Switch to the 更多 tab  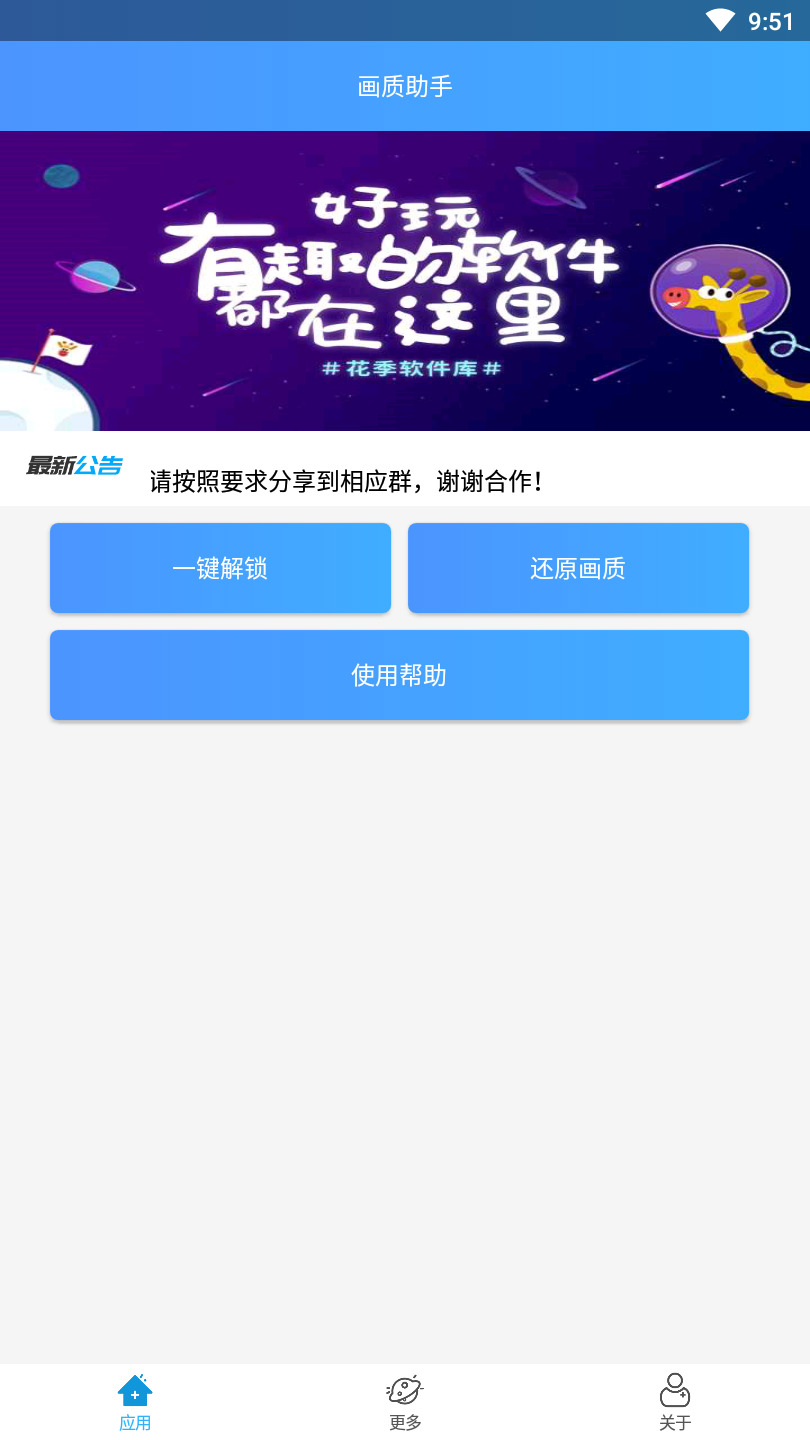(405, 1402)
